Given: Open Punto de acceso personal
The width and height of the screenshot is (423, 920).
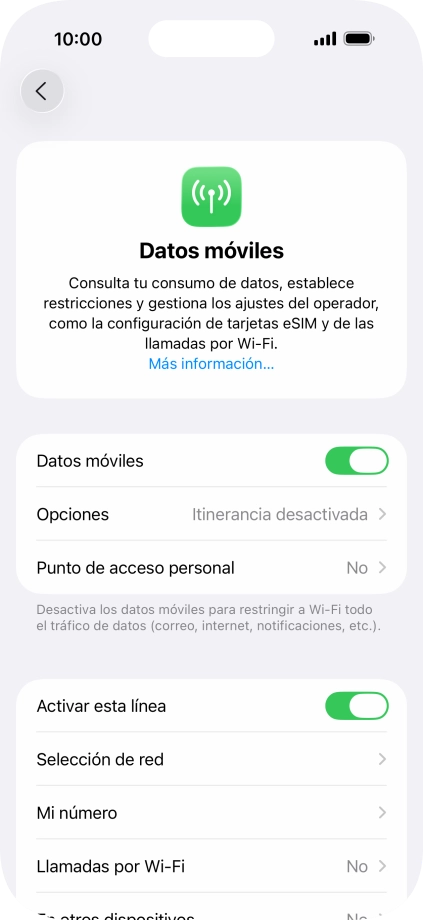Looking at the screenshot, I should (211, 568).
